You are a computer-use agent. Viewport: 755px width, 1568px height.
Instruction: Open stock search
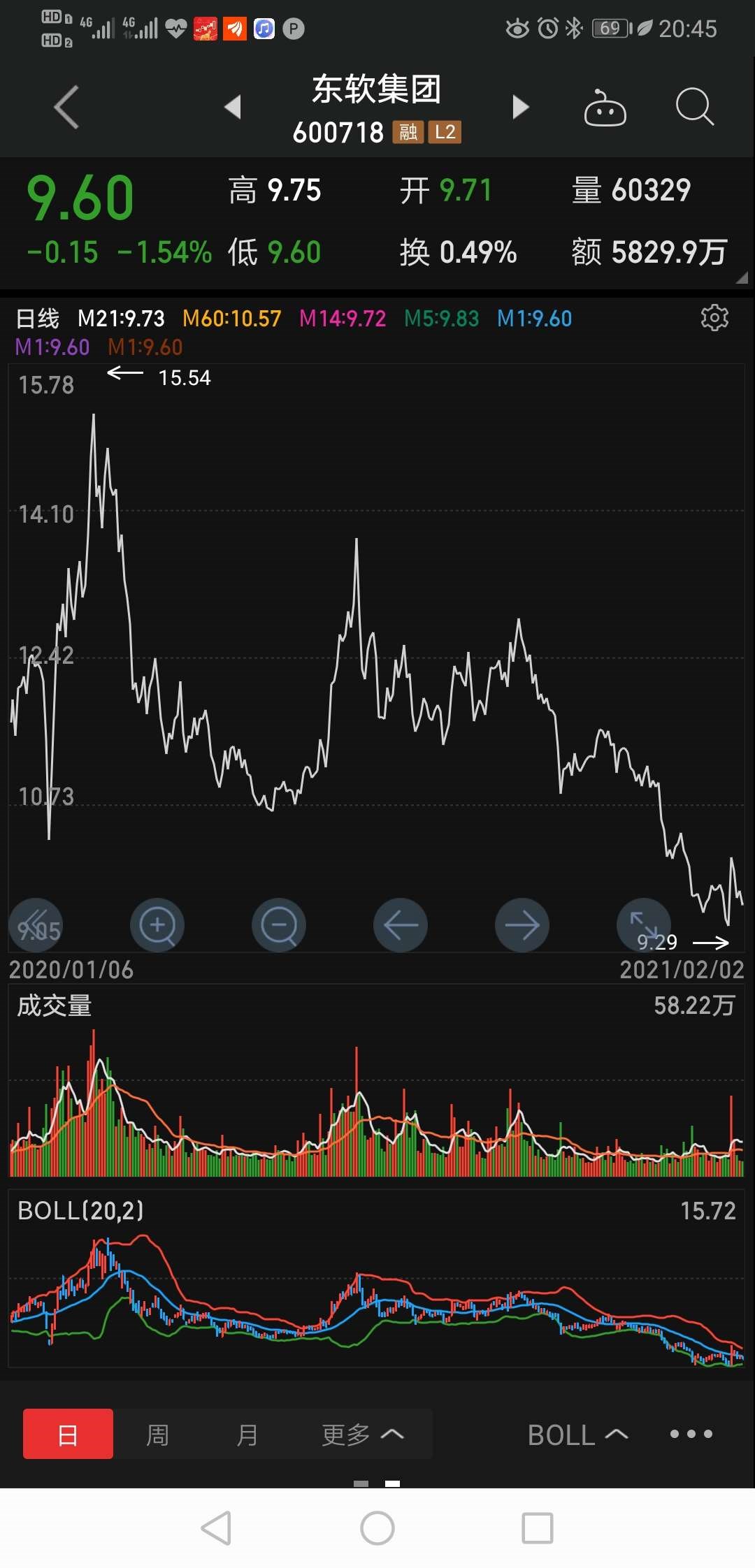(694, 107)
